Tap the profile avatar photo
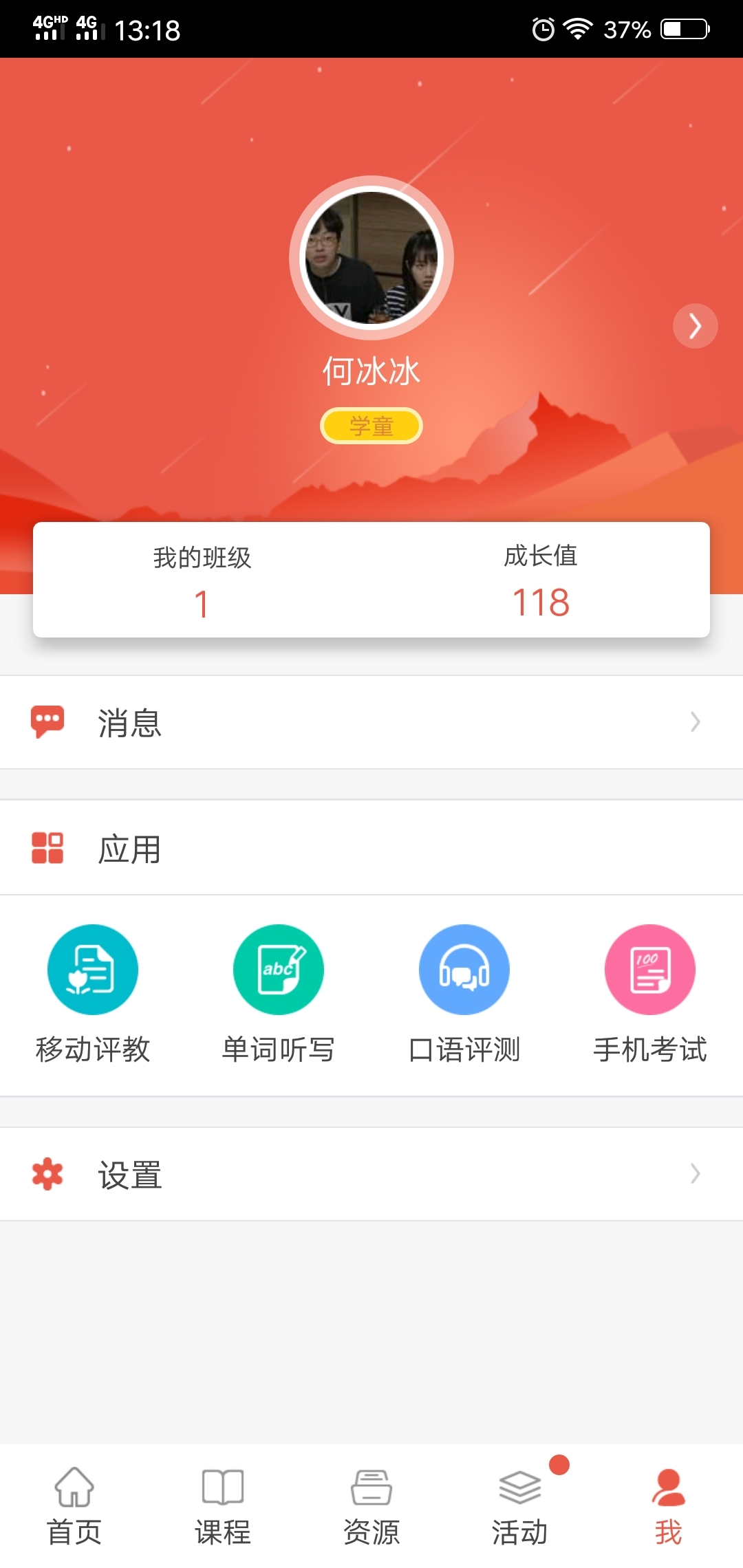Image resolution: width=743 pixels, height=1568 pixels. 371,258
